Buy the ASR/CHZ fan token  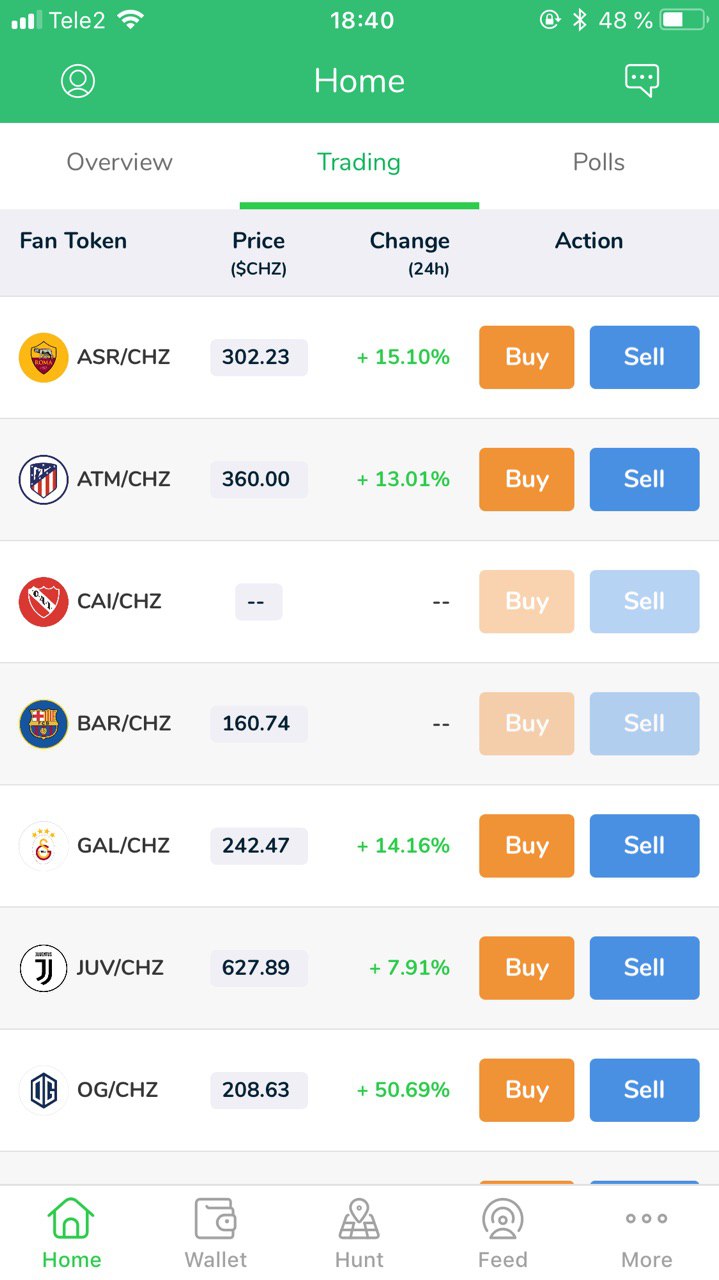click(527, 357)
